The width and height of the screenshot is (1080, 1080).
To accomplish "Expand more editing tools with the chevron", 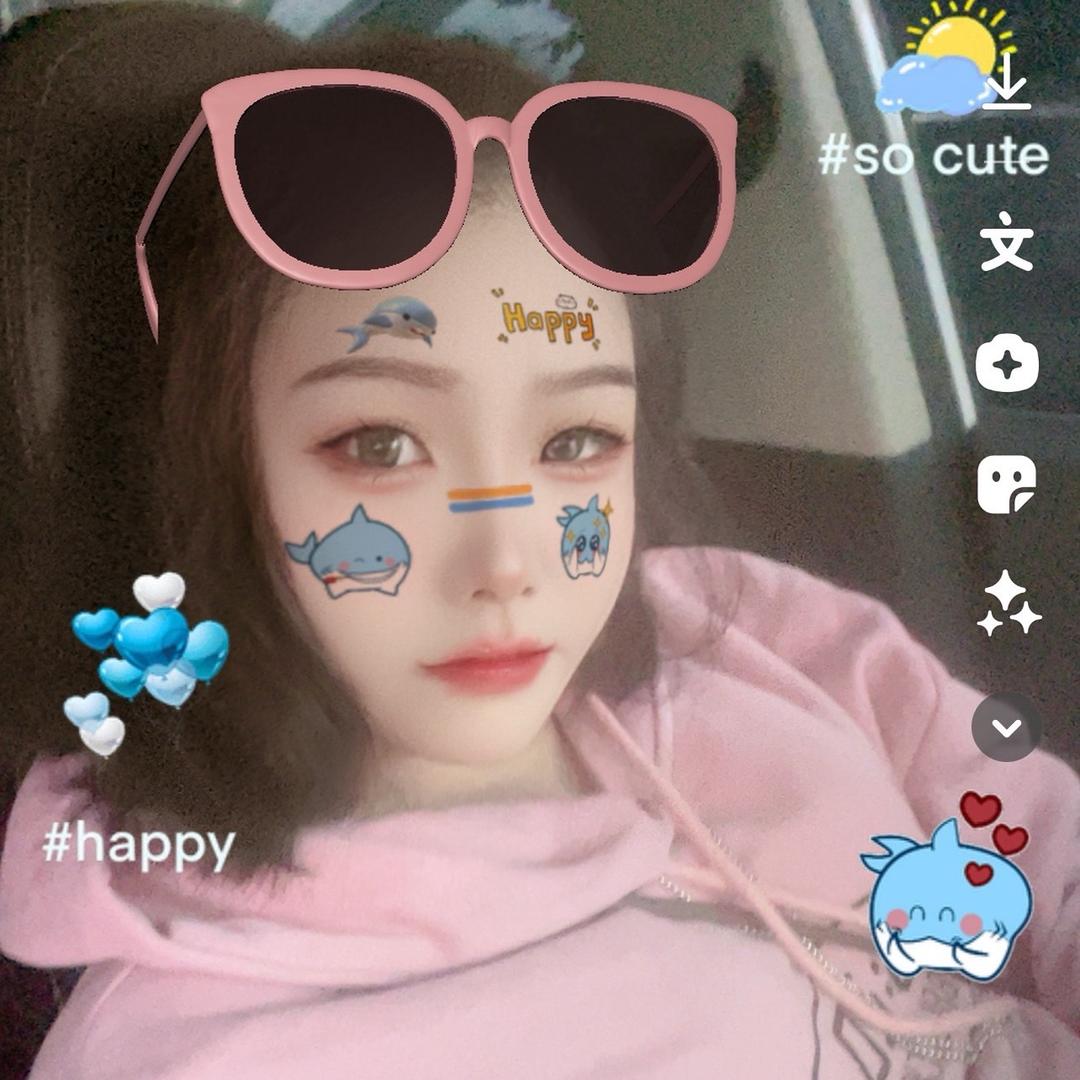I will 1006,727.
